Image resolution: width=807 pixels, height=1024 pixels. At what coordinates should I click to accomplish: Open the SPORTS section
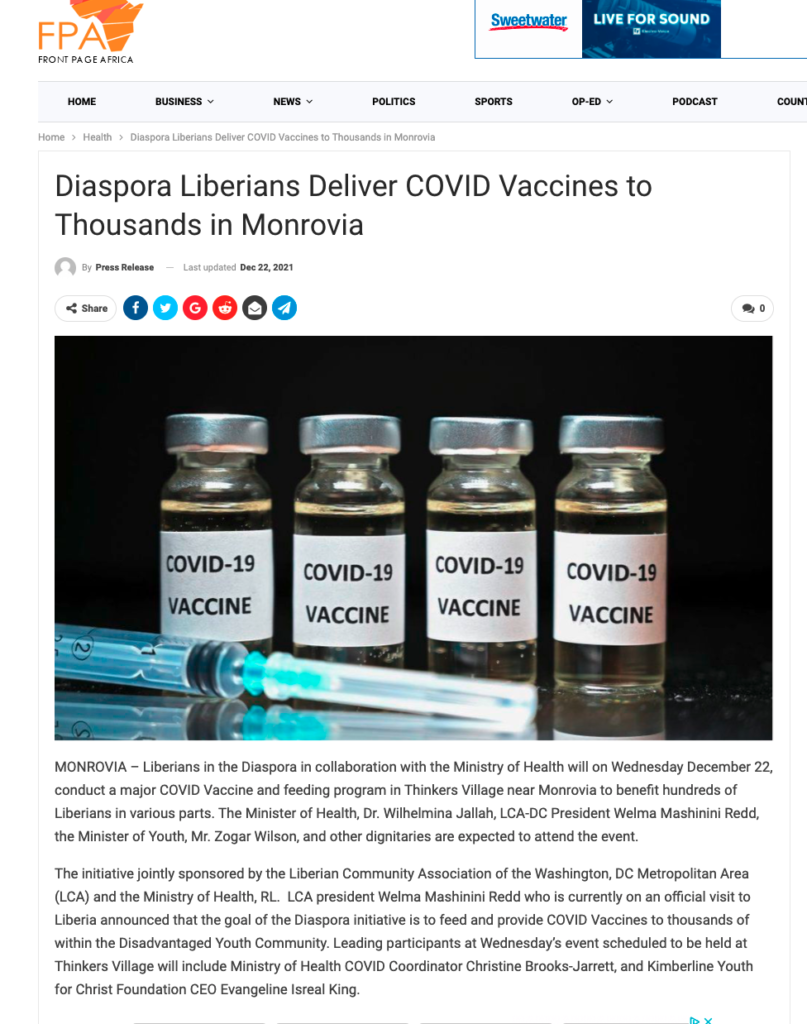(493, 102)
